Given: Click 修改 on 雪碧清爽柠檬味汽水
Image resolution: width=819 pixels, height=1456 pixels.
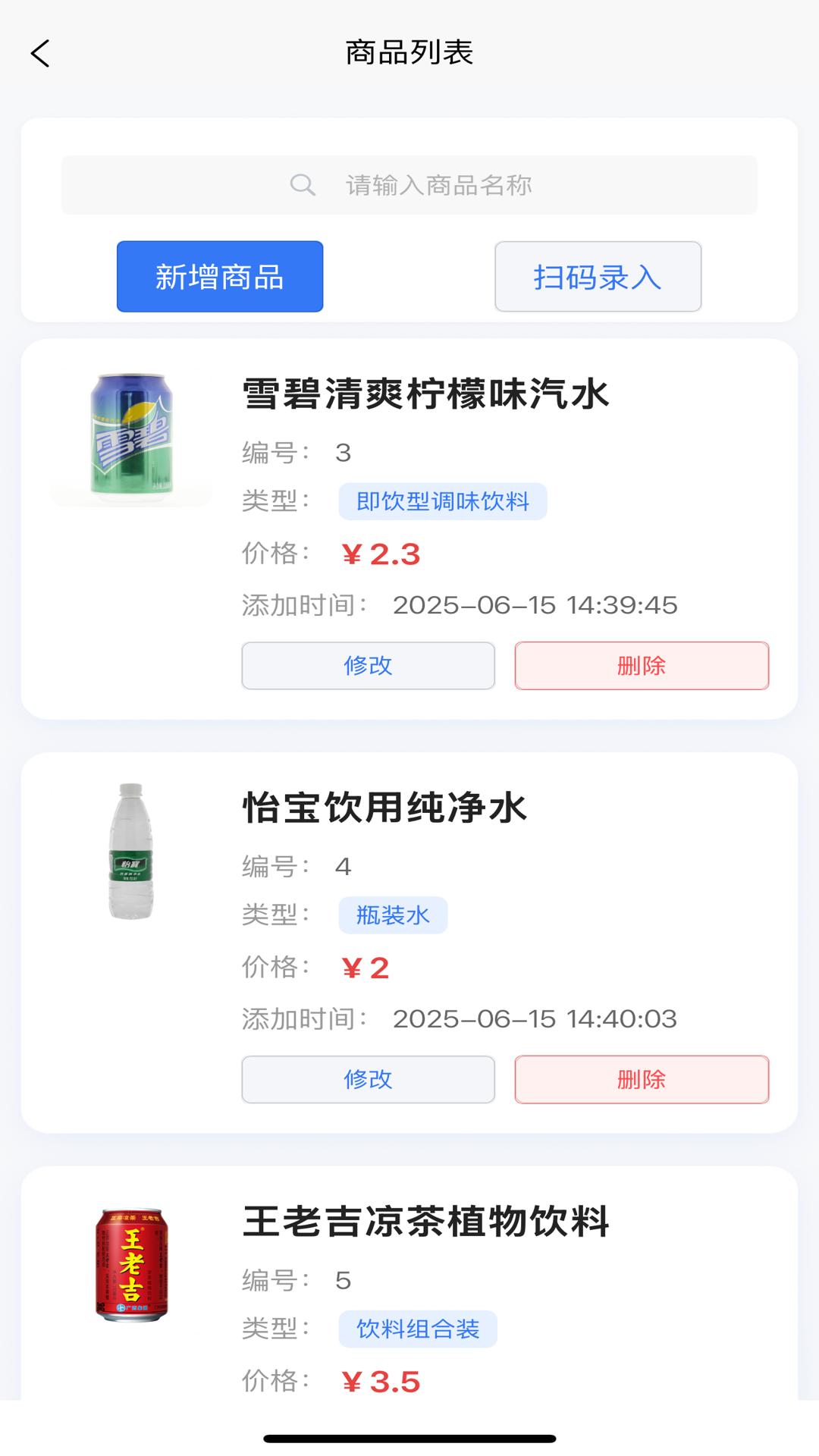Looking at the screenshot, I should [x=369, y=666].
